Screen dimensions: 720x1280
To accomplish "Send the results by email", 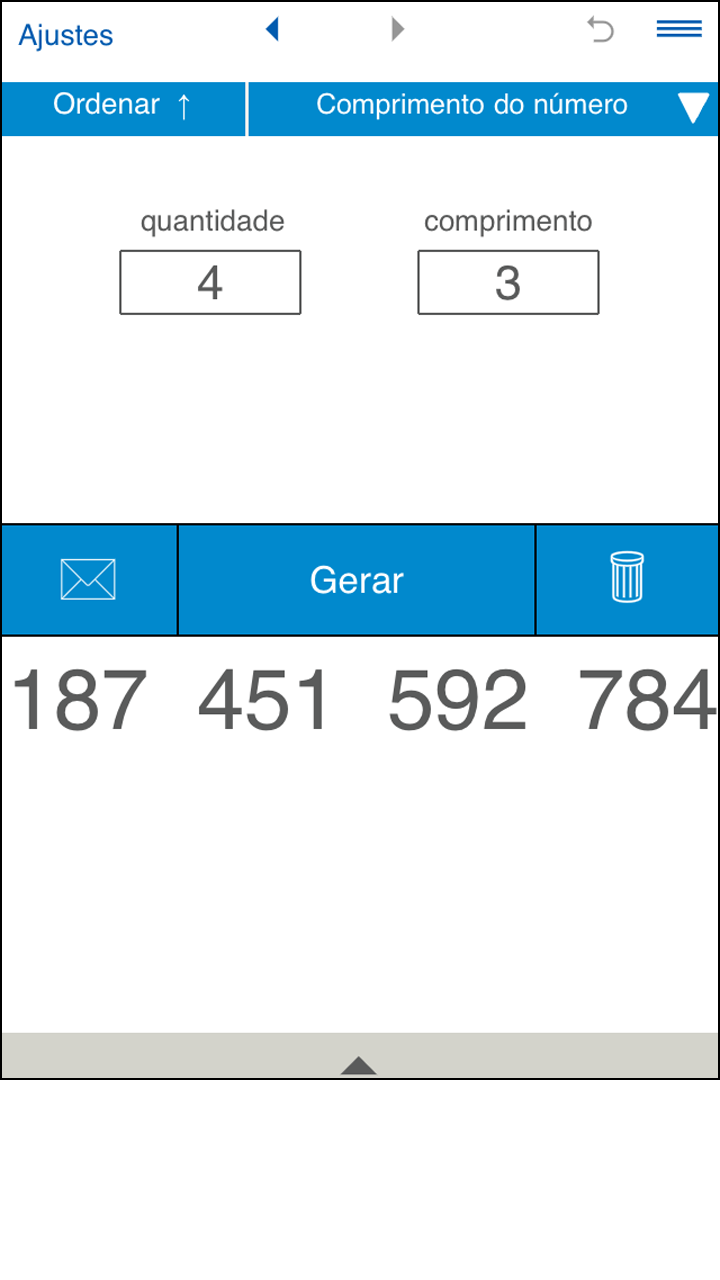I will [x=89, y=580].
